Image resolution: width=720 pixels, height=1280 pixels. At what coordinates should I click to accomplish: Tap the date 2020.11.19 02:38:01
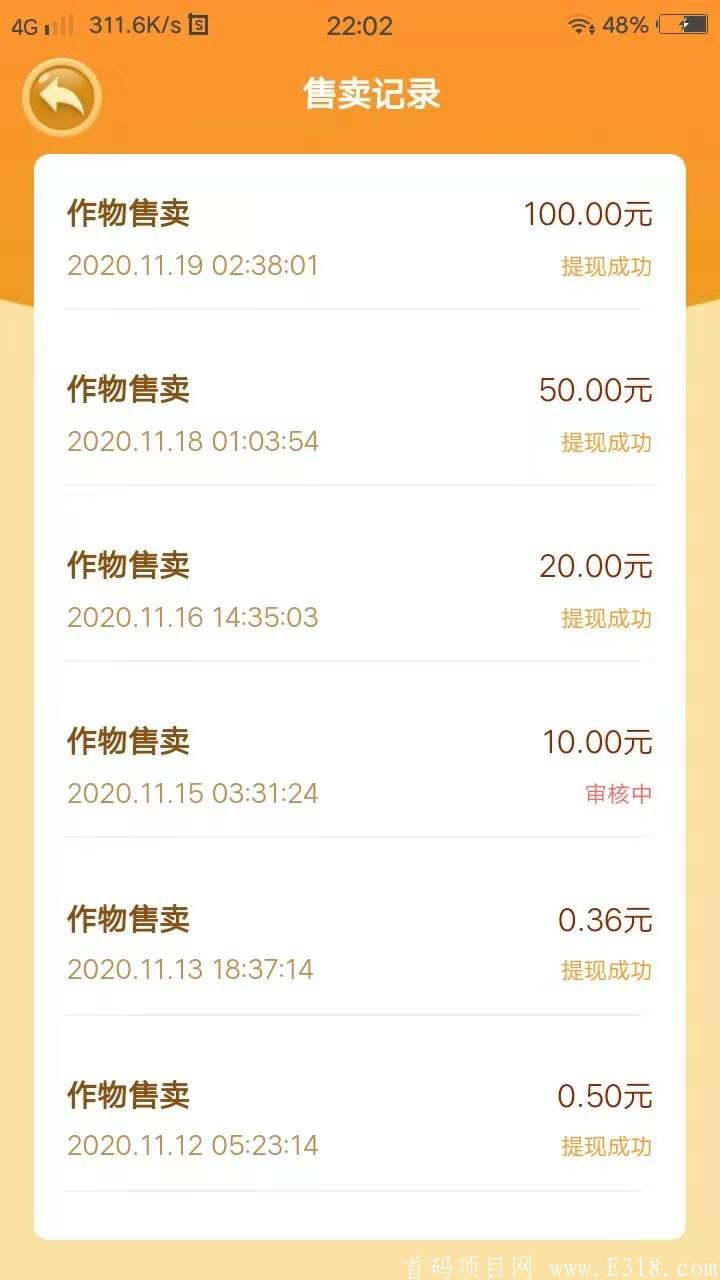point(192,267)
